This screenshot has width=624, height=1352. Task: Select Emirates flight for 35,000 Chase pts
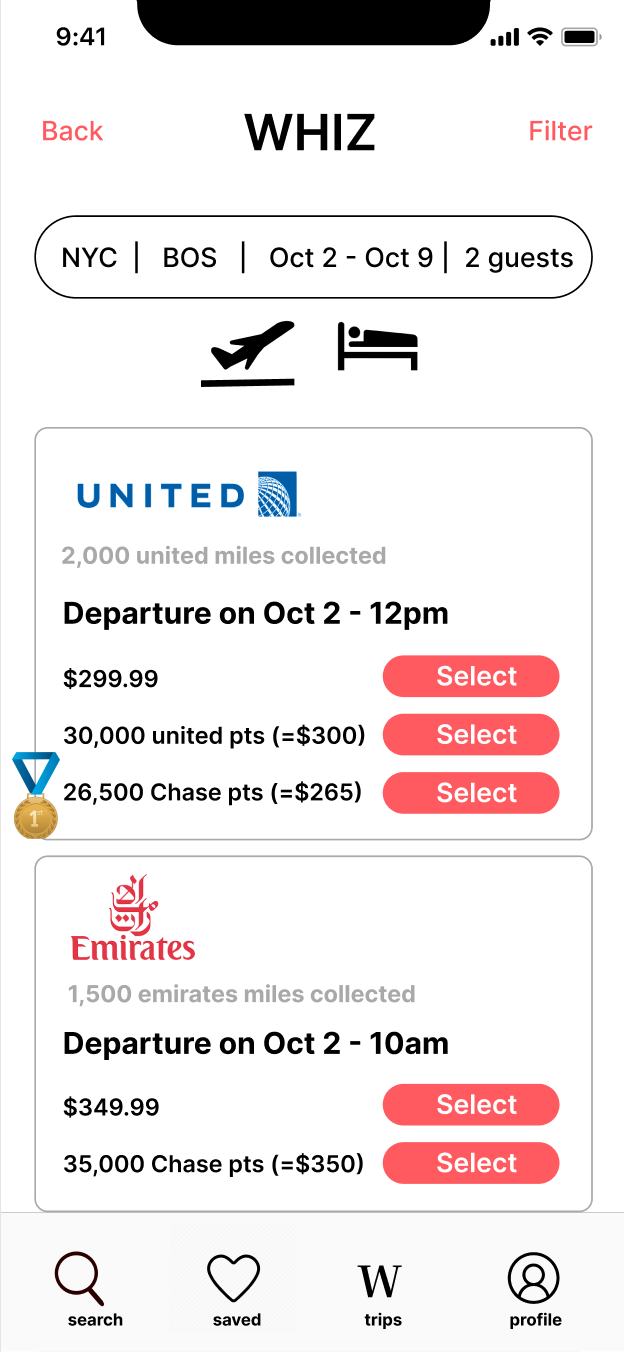tap(471, 1163)
